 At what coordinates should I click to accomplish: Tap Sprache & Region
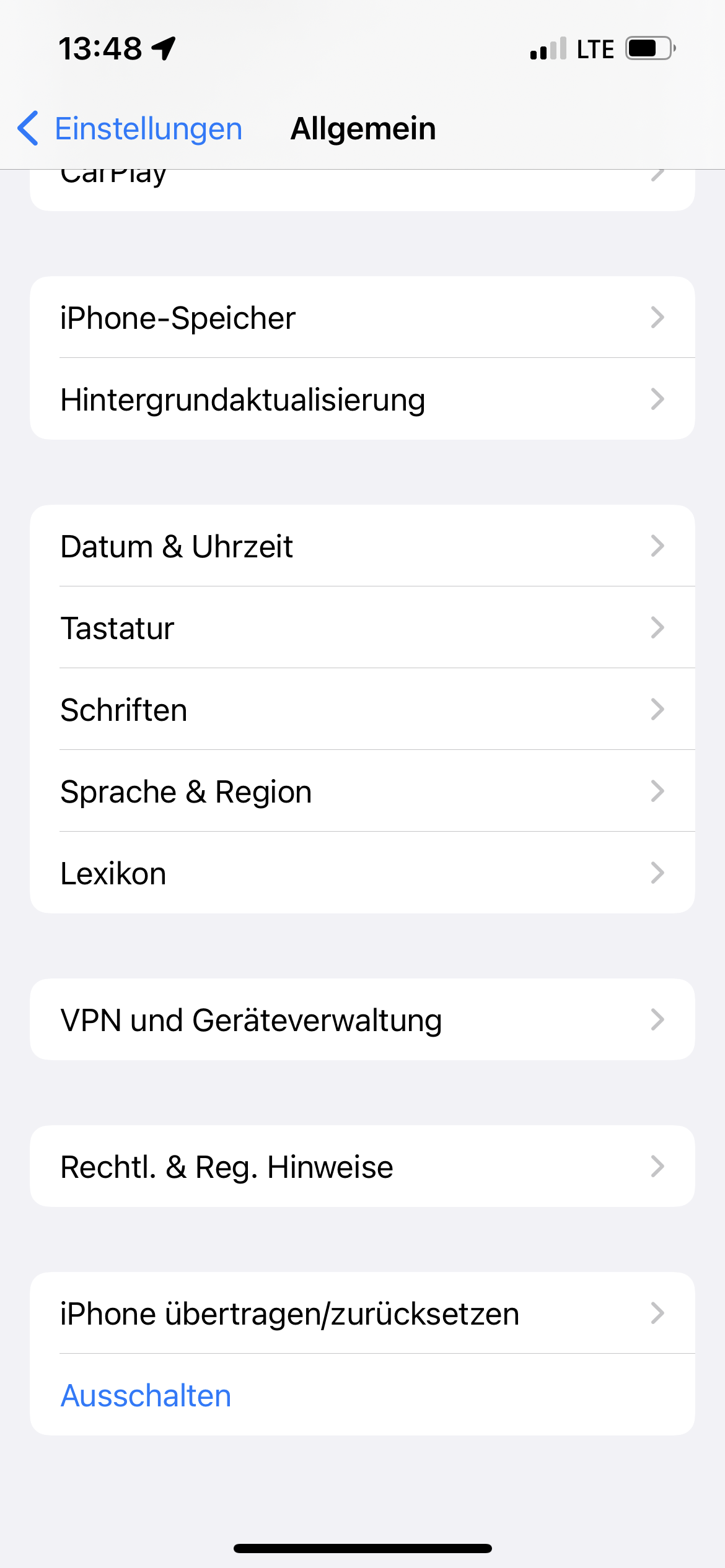362,791
